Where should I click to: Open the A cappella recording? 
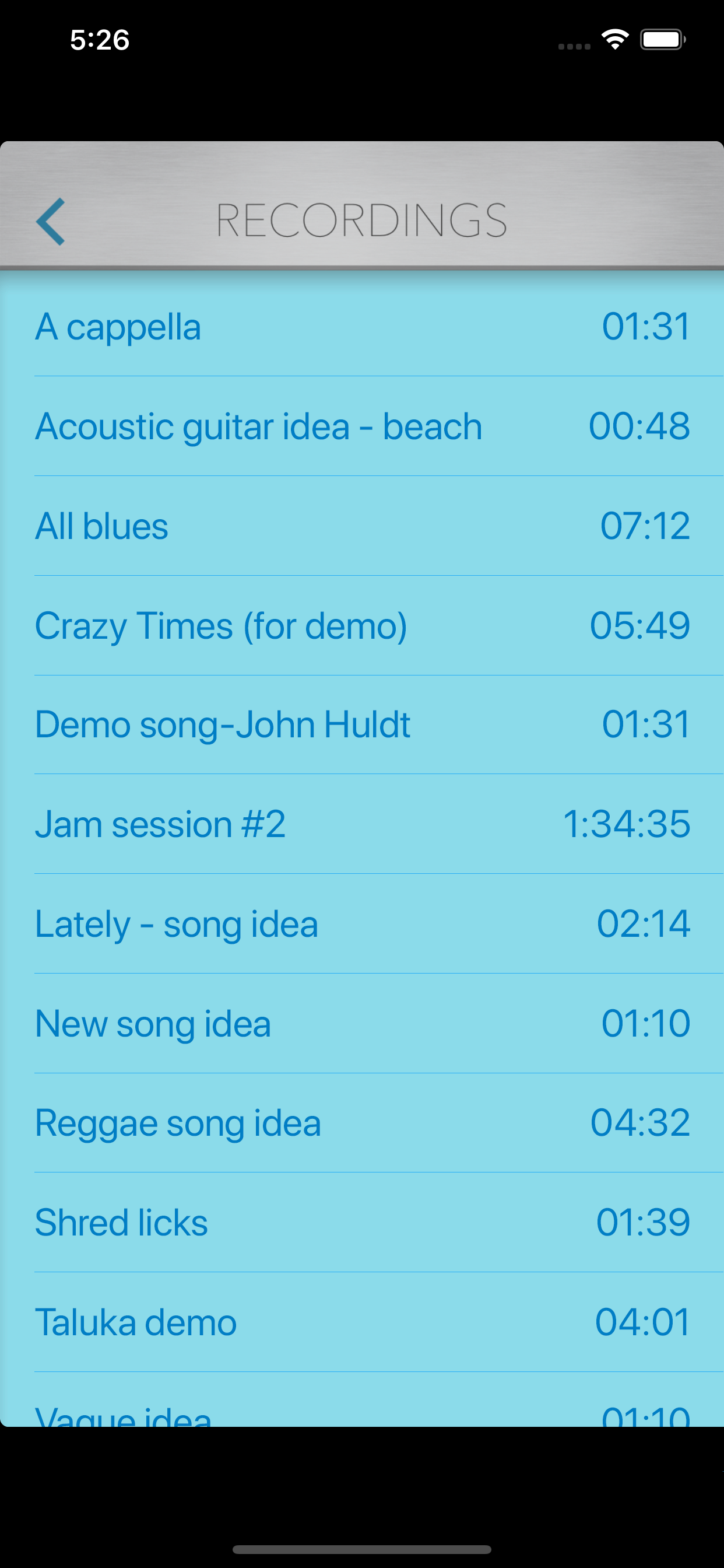[x=361, y=327]
